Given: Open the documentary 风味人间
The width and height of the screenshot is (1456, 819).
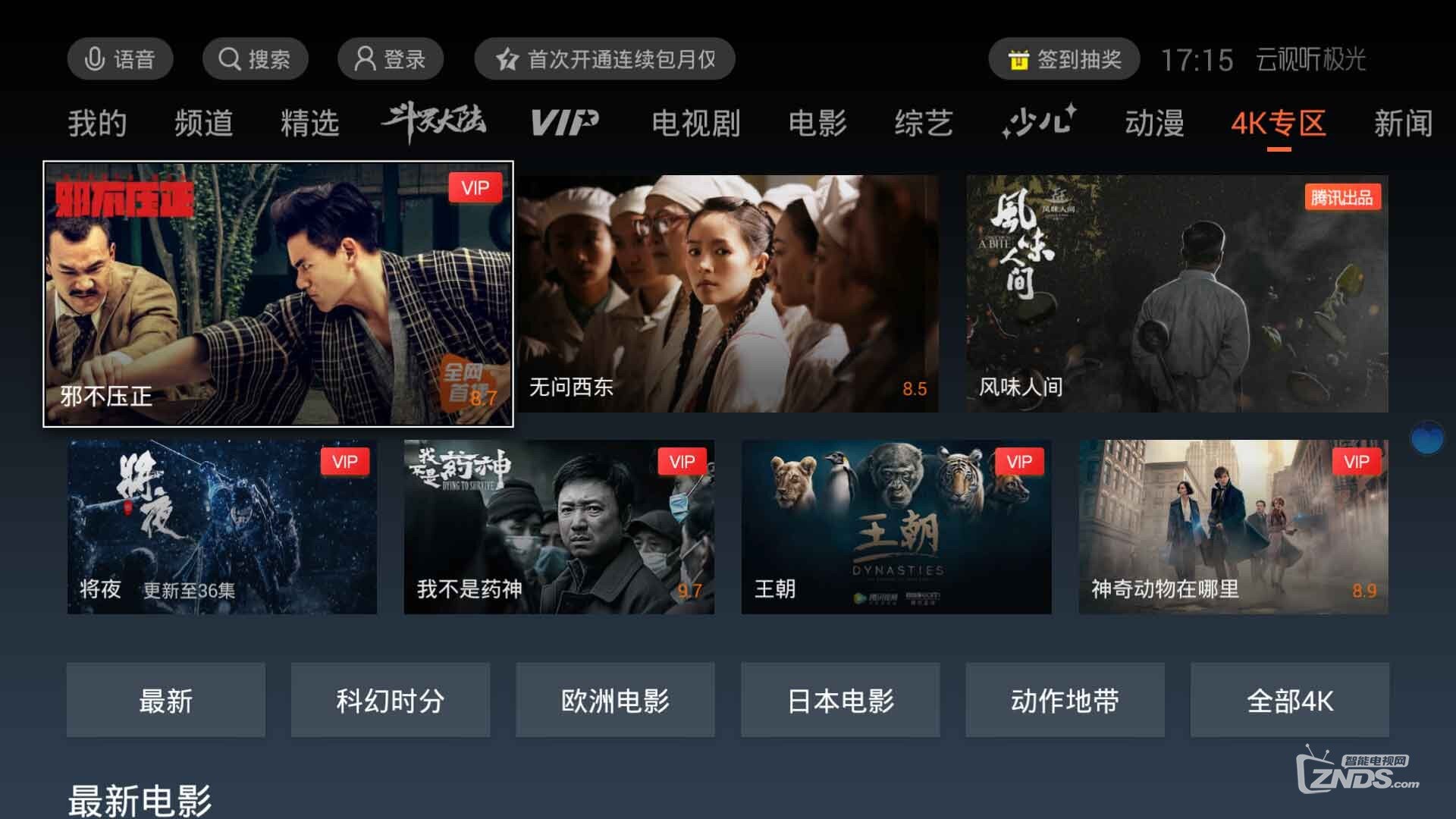Looking at the screenshot, I should point(1176,294).
